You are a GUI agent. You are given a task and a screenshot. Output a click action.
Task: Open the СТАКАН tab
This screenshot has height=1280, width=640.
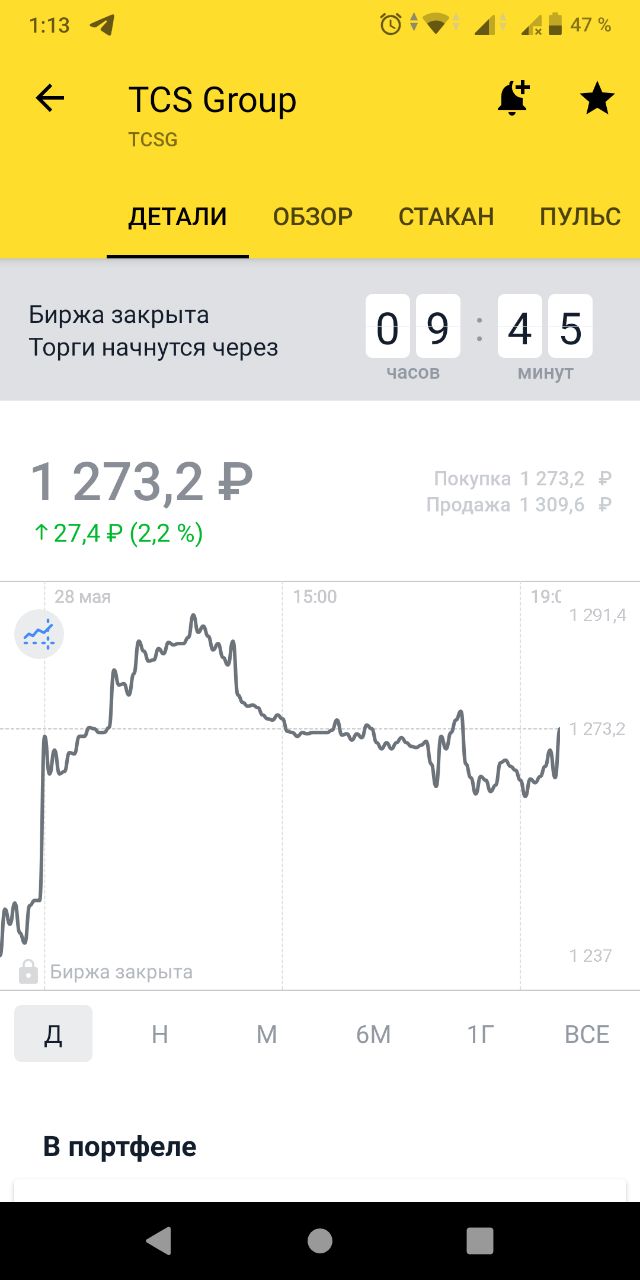point(446,217)
